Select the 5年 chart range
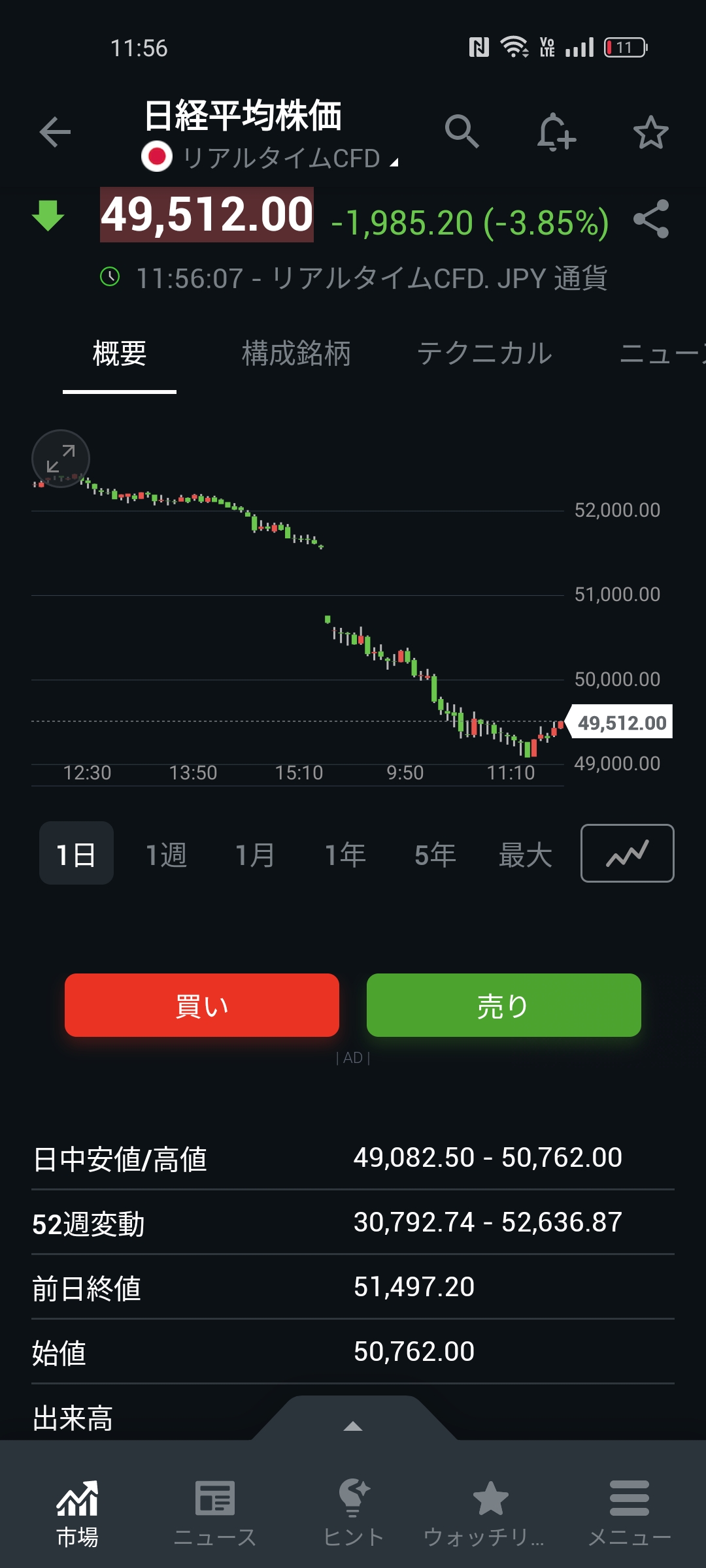Viewport: 706px width, 1568px height. 435,855
